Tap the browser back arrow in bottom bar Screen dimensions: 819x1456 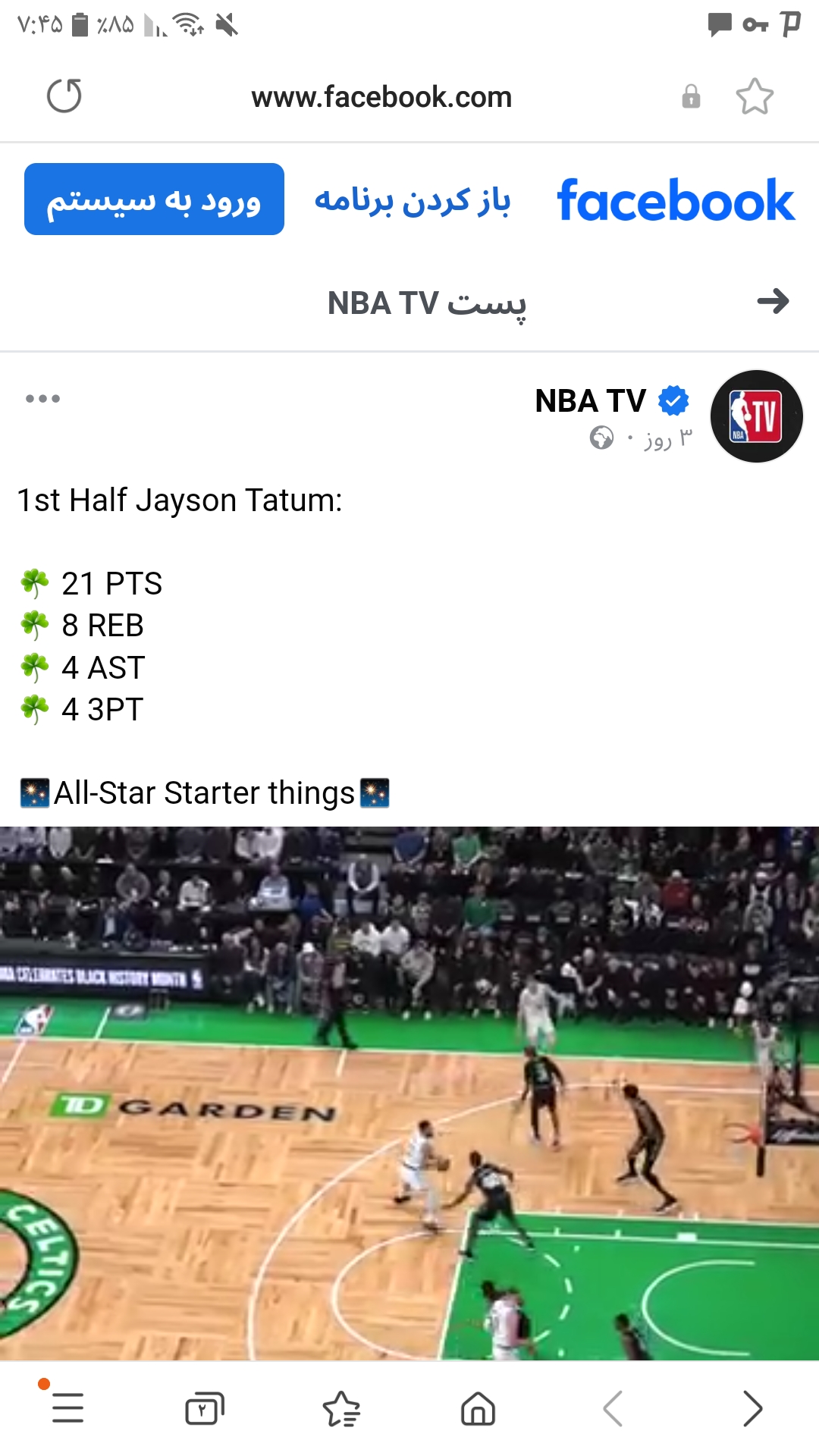(613, 1409)
